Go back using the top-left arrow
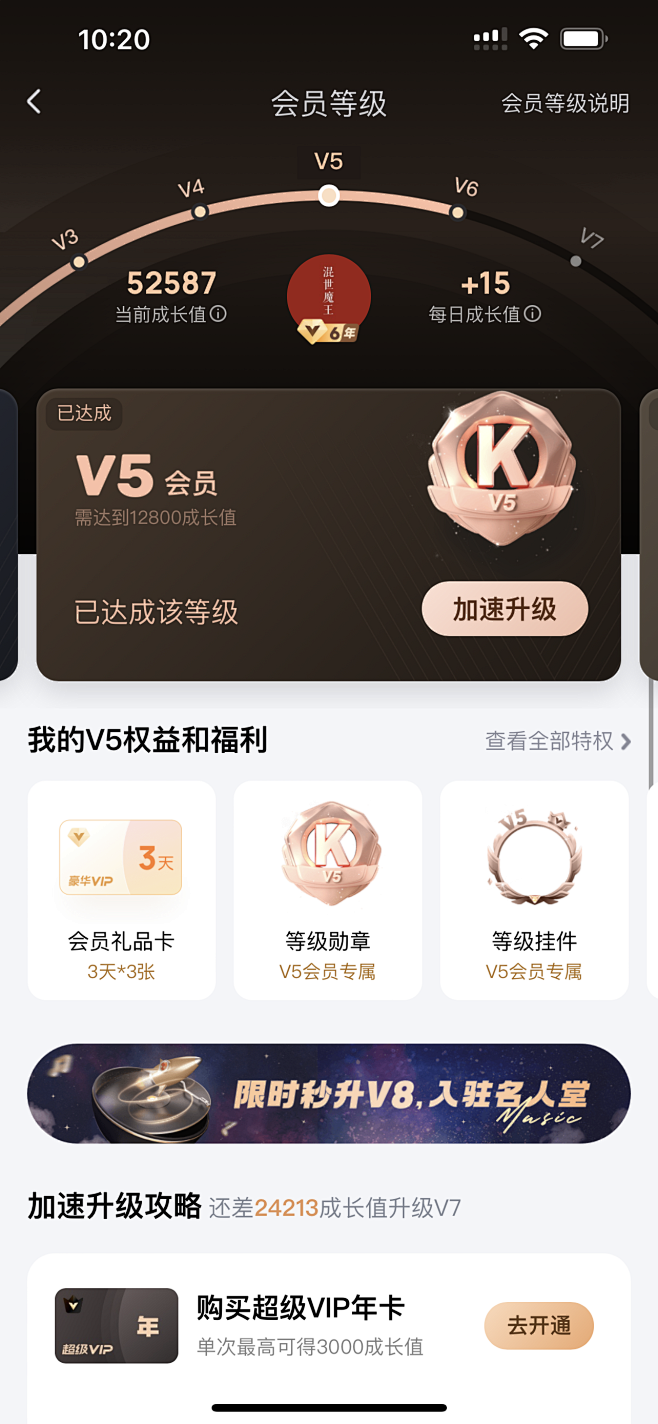Viewport: 658px width, 1424px height. click(34, 101)
